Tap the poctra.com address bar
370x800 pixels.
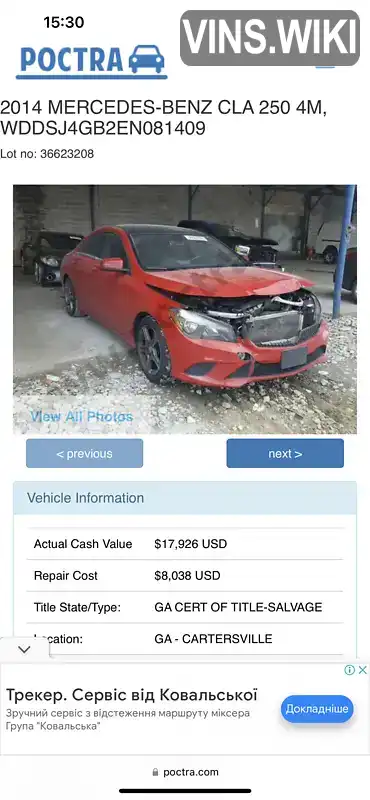[x=185, y=772]
